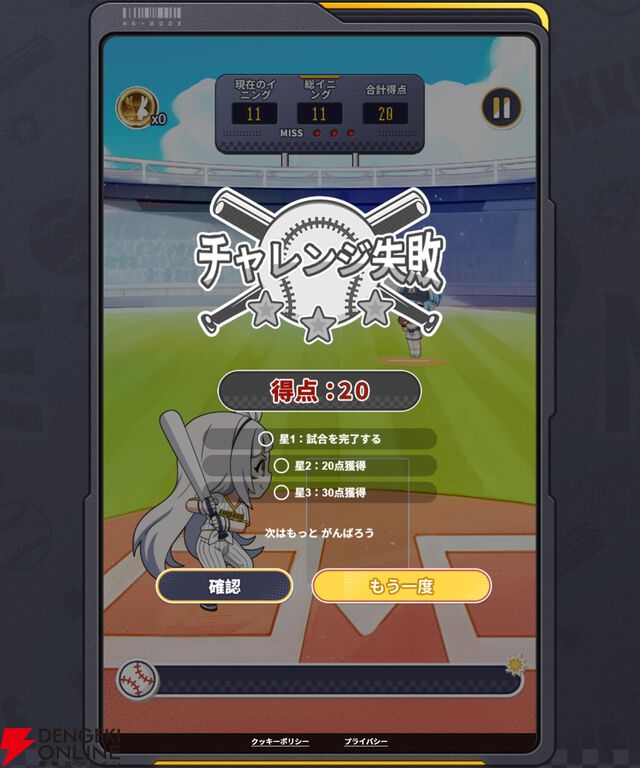Open the クッキーポリシー link

(280, 741)
